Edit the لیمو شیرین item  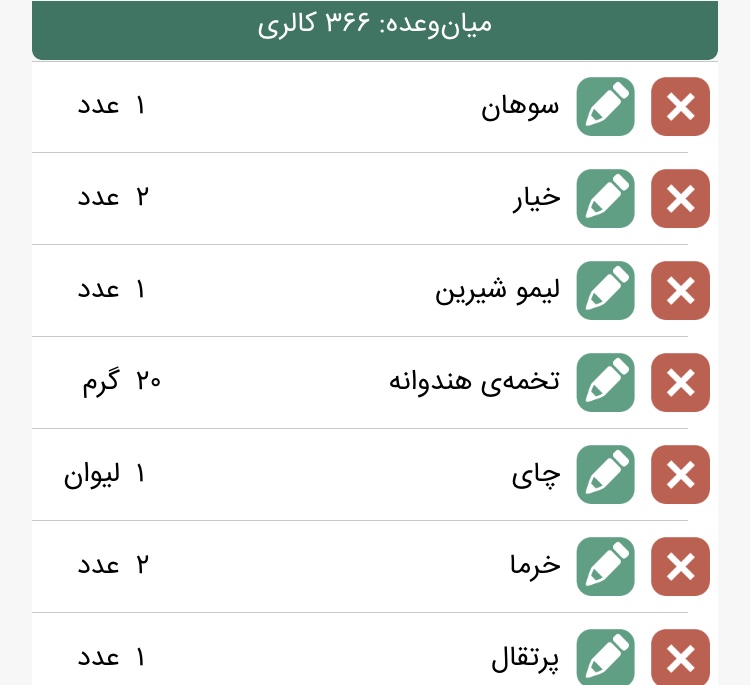click(606, 290)
